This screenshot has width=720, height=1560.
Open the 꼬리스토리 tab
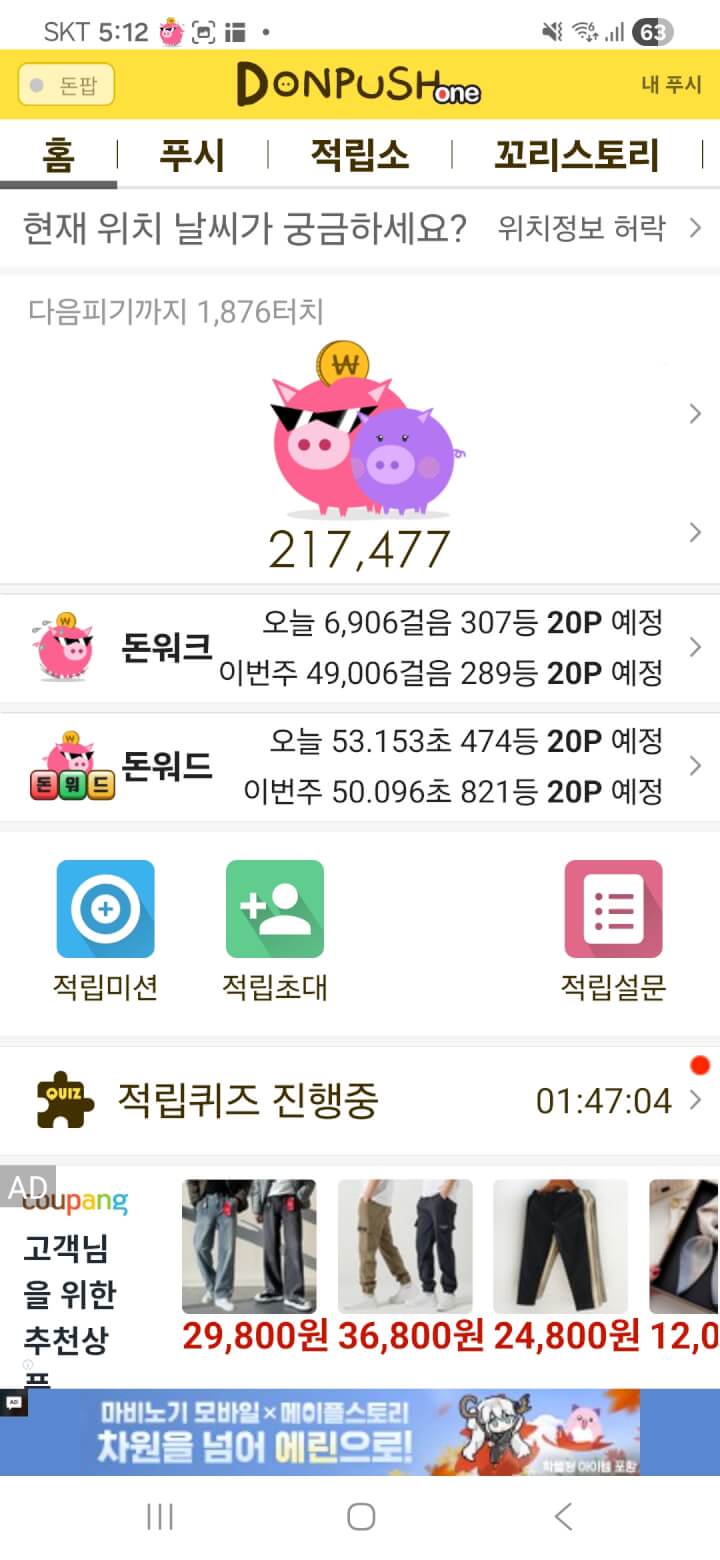click(577, 156)
